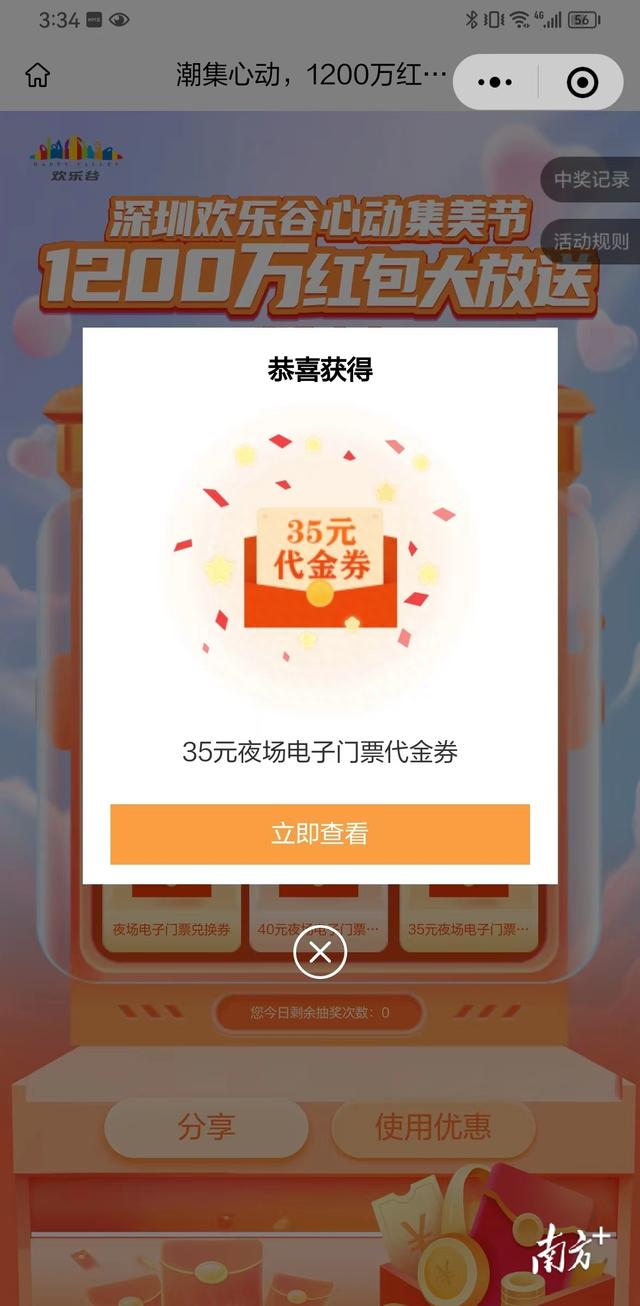This screenshot has height=1306, width=640.
Task: Open 中奖记录 prize records
Action: tap(591, 180)
